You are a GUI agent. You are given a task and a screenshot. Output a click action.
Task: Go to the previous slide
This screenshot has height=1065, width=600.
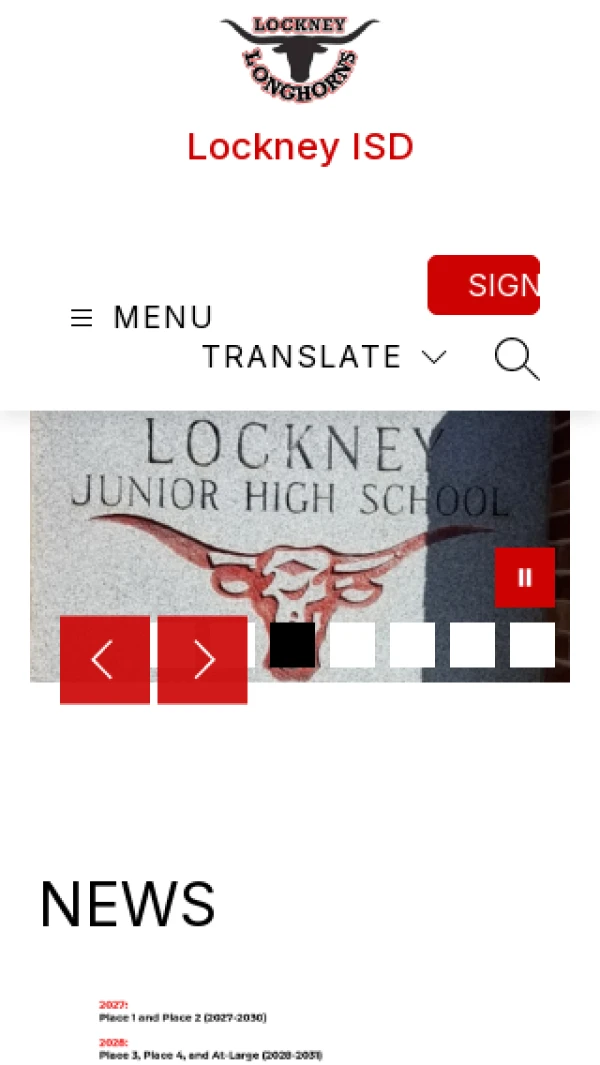pyautogui.click(x=104, y=659)
